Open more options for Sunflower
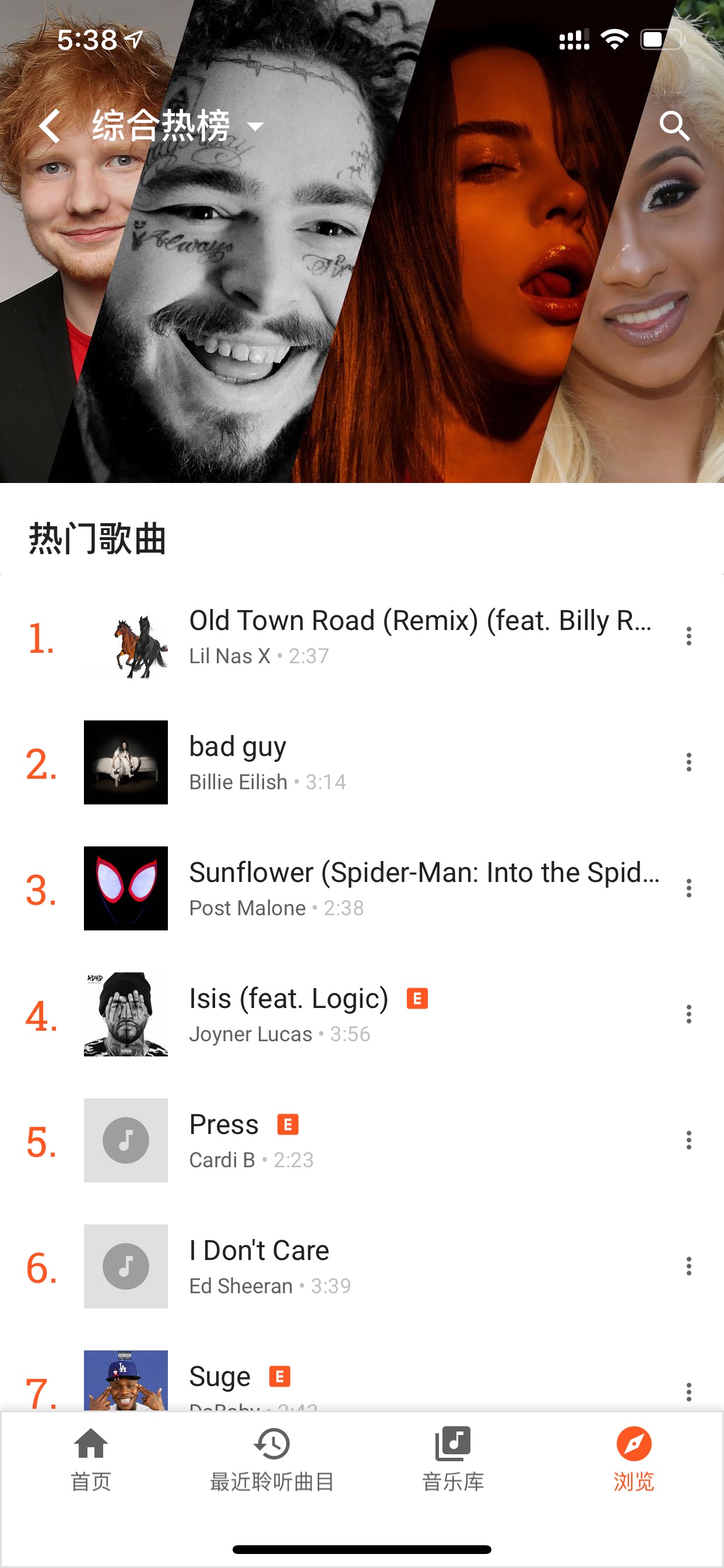Screen dimensions: 724x1568 pos(688,888)
